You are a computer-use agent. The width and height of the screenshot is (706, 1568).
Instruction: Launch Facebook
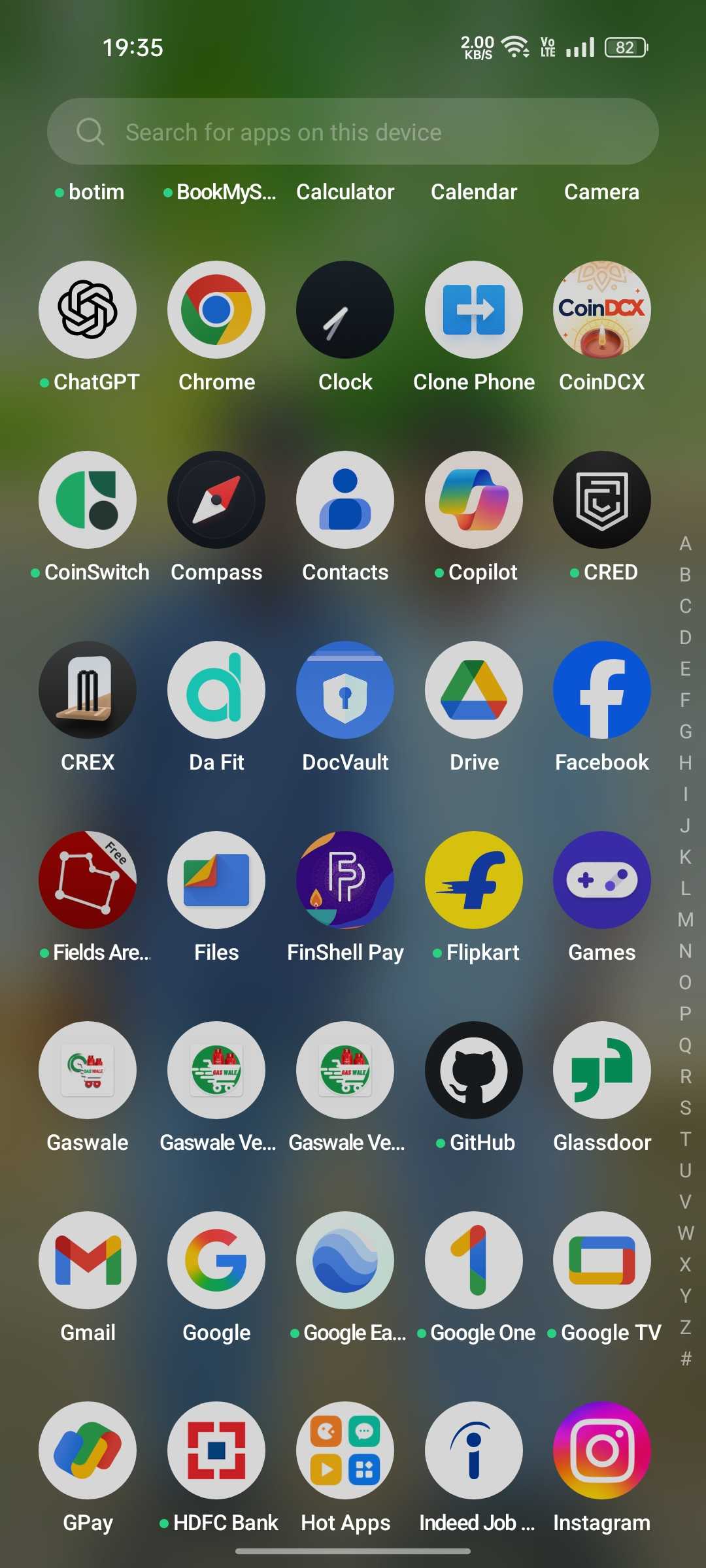602,690
